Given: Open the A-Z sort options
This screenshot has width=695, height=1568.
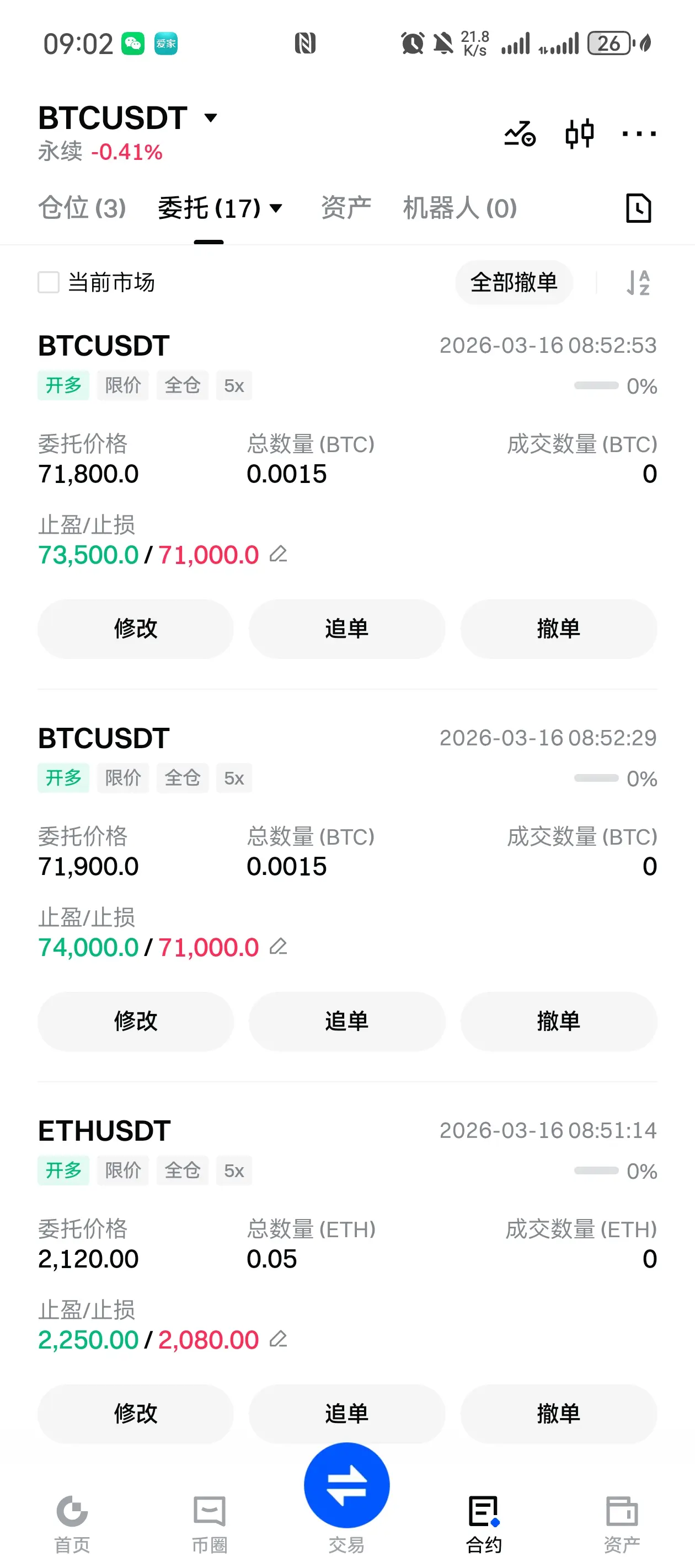Looking at the screenshot, I should (638, 282).
